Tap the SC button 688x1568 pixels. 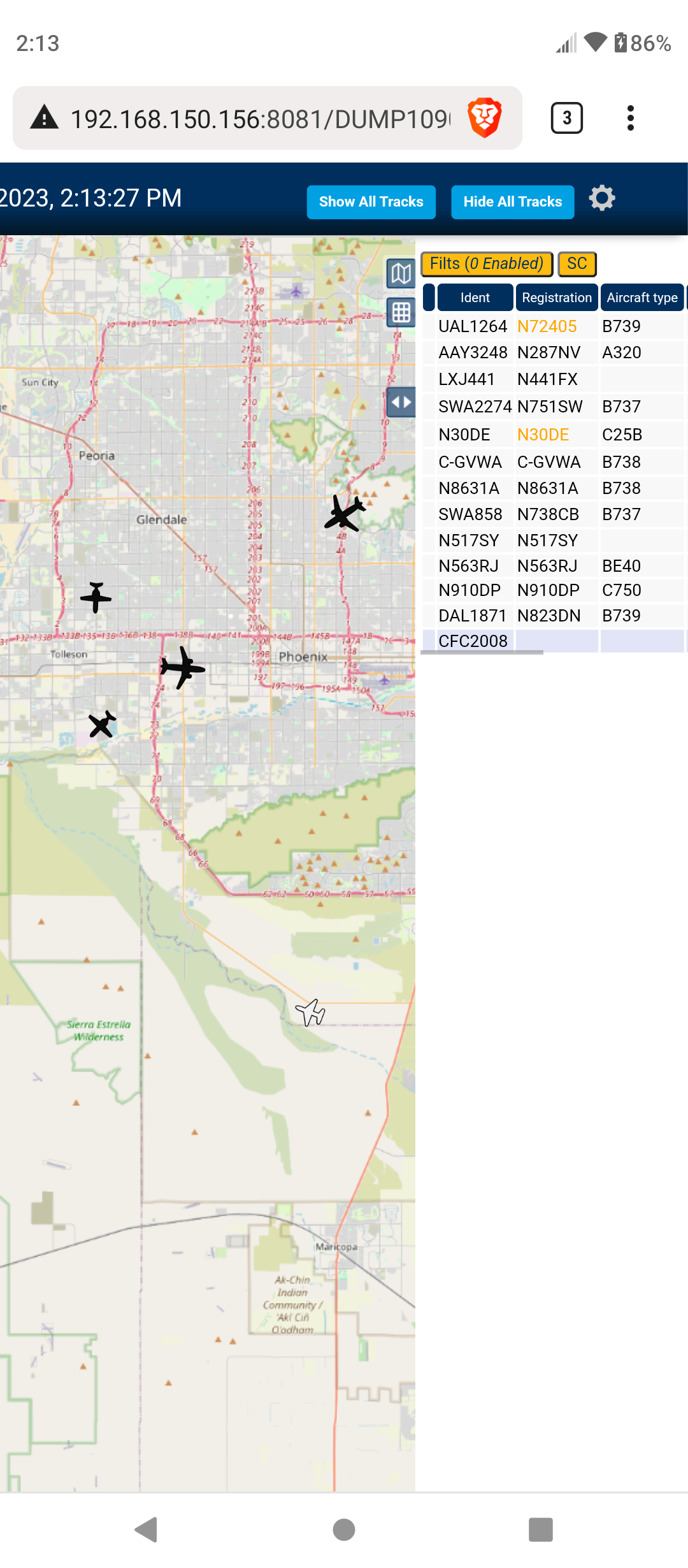coord(577,264)
